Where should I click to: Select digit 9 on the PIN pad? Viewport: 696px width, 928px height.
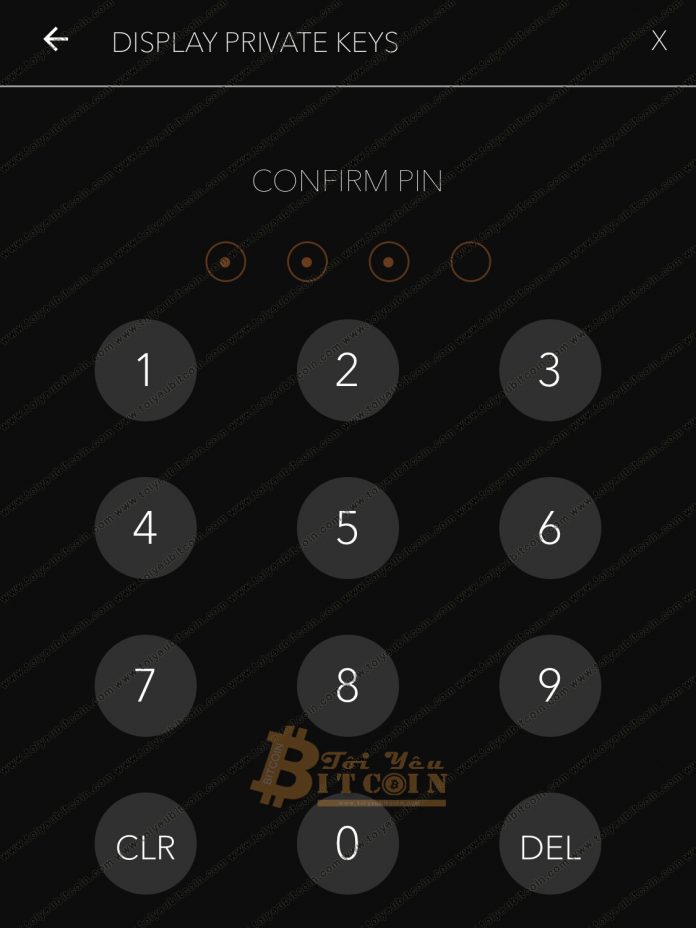550,686
